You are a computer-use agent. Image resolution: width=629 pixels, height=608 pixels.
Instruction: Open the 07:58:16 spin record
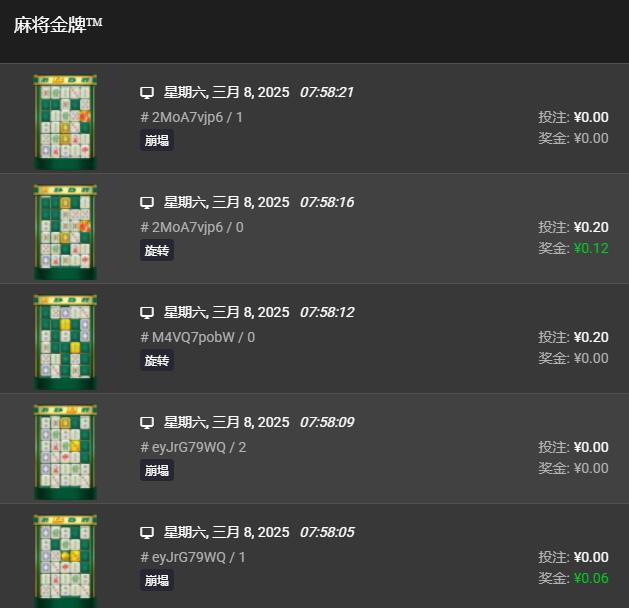tap(314, 228)
